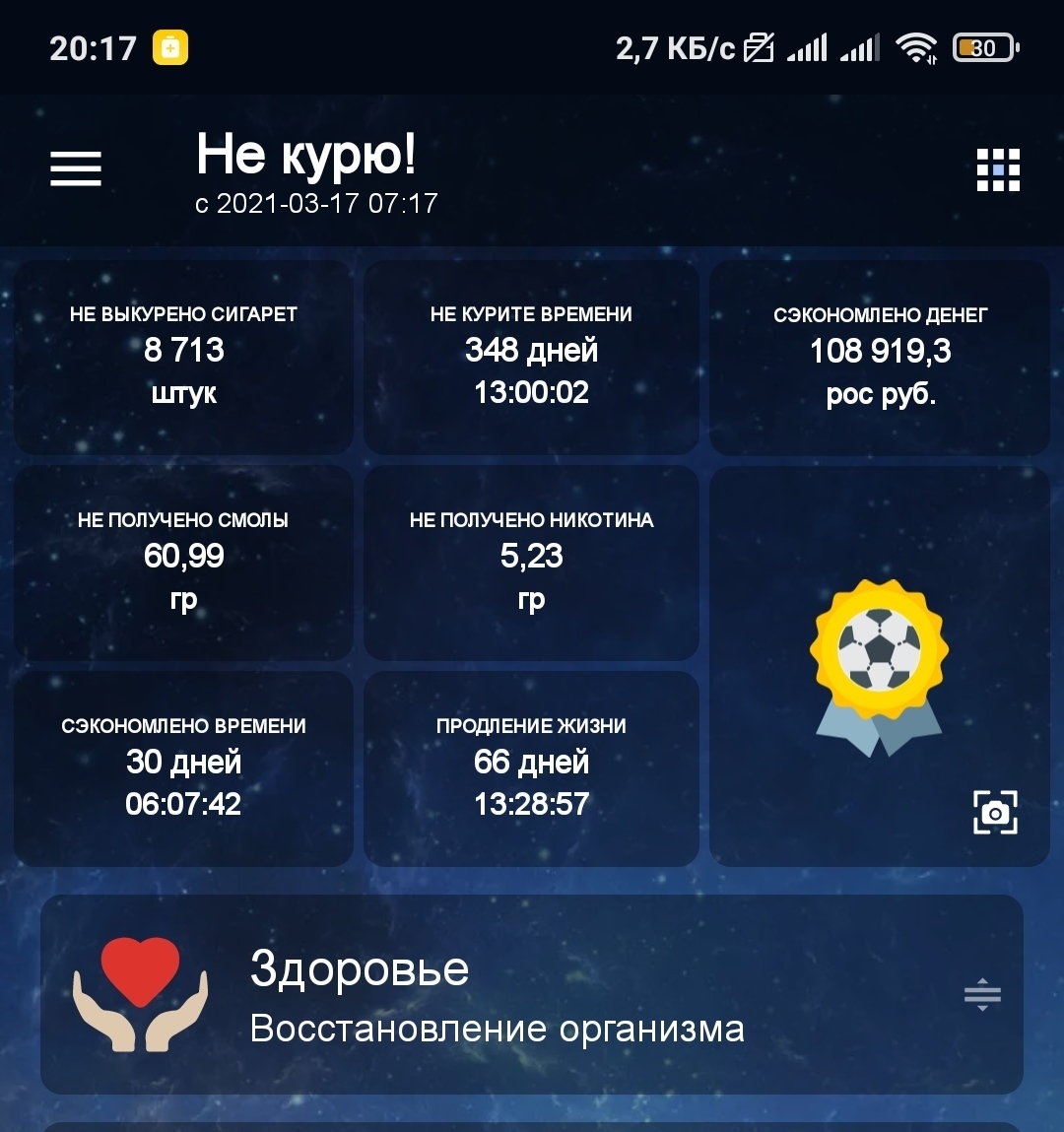Open the hamburger navigation menu
The width and height of the screenshot is (1064, 1132).
pyautogui.click(x=76, y=169)
